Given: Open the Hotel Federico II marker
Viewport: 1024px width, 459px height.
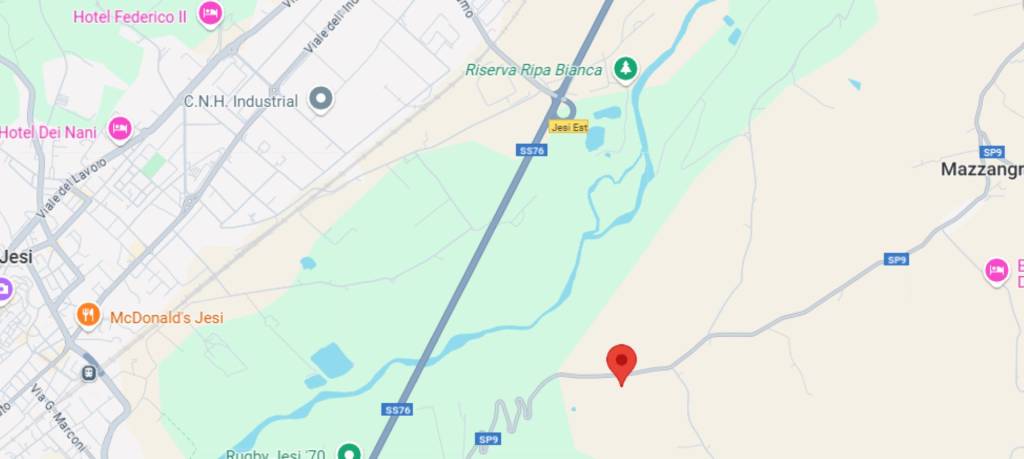Looking at the screenshot, I should [210, 13].
